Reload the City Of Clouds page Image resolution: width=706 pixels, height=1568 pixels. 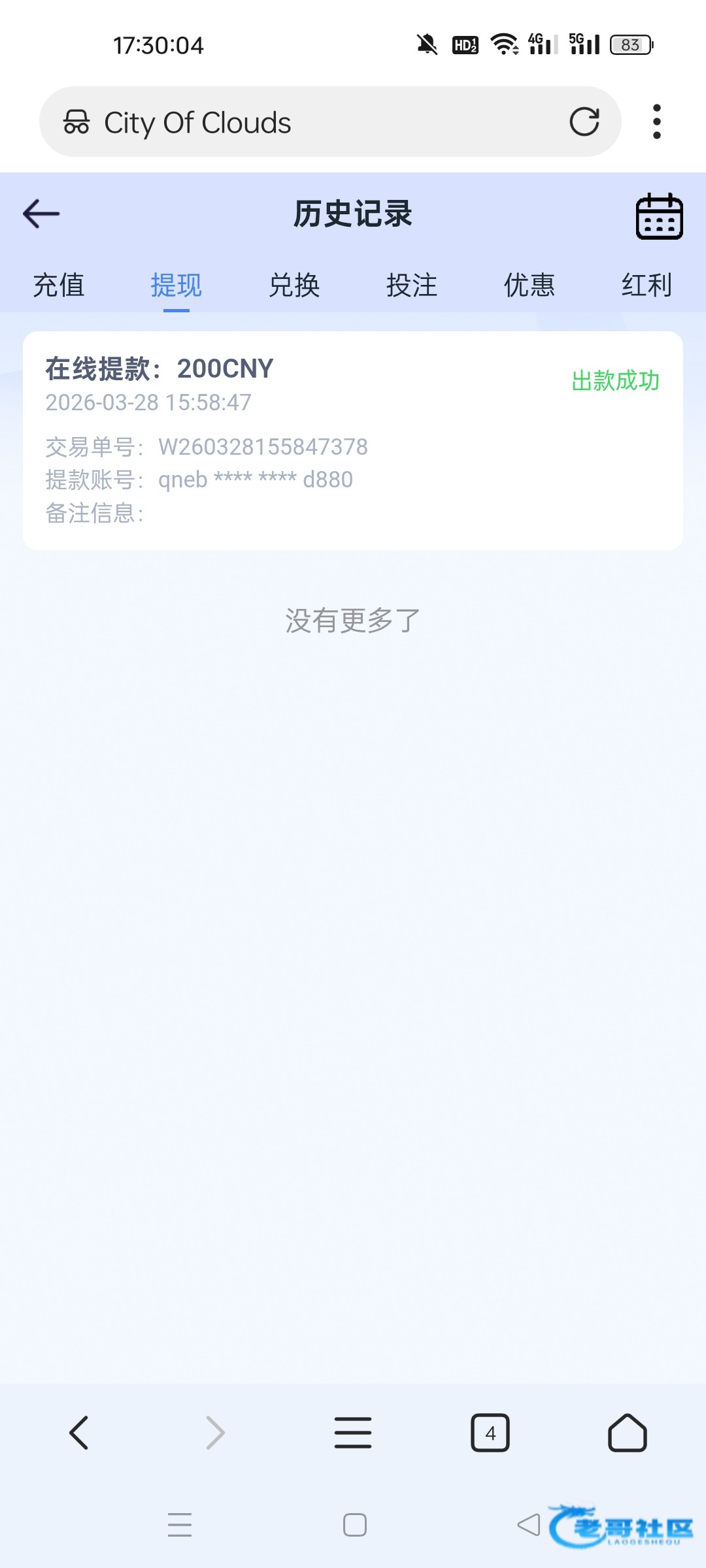click(x=584, y=122)
